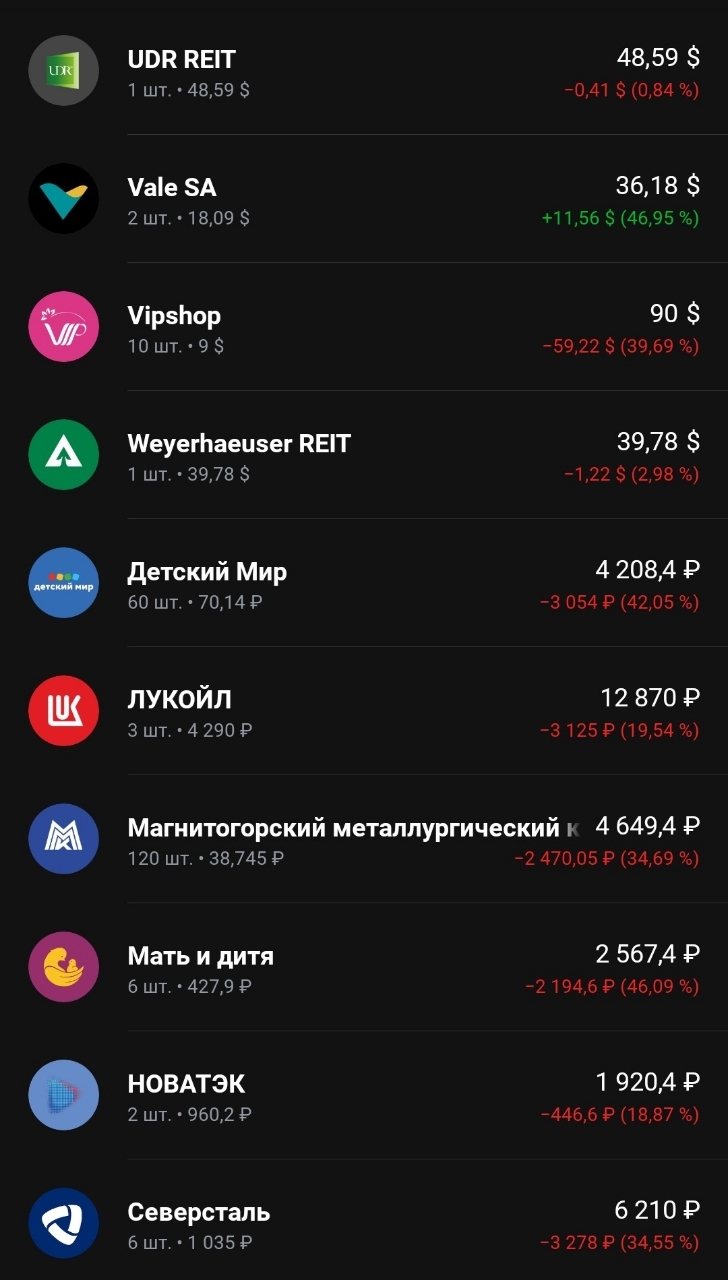Select the Северсталь position
This screenshot has width=728, height=1280.
click(364, 1221)
